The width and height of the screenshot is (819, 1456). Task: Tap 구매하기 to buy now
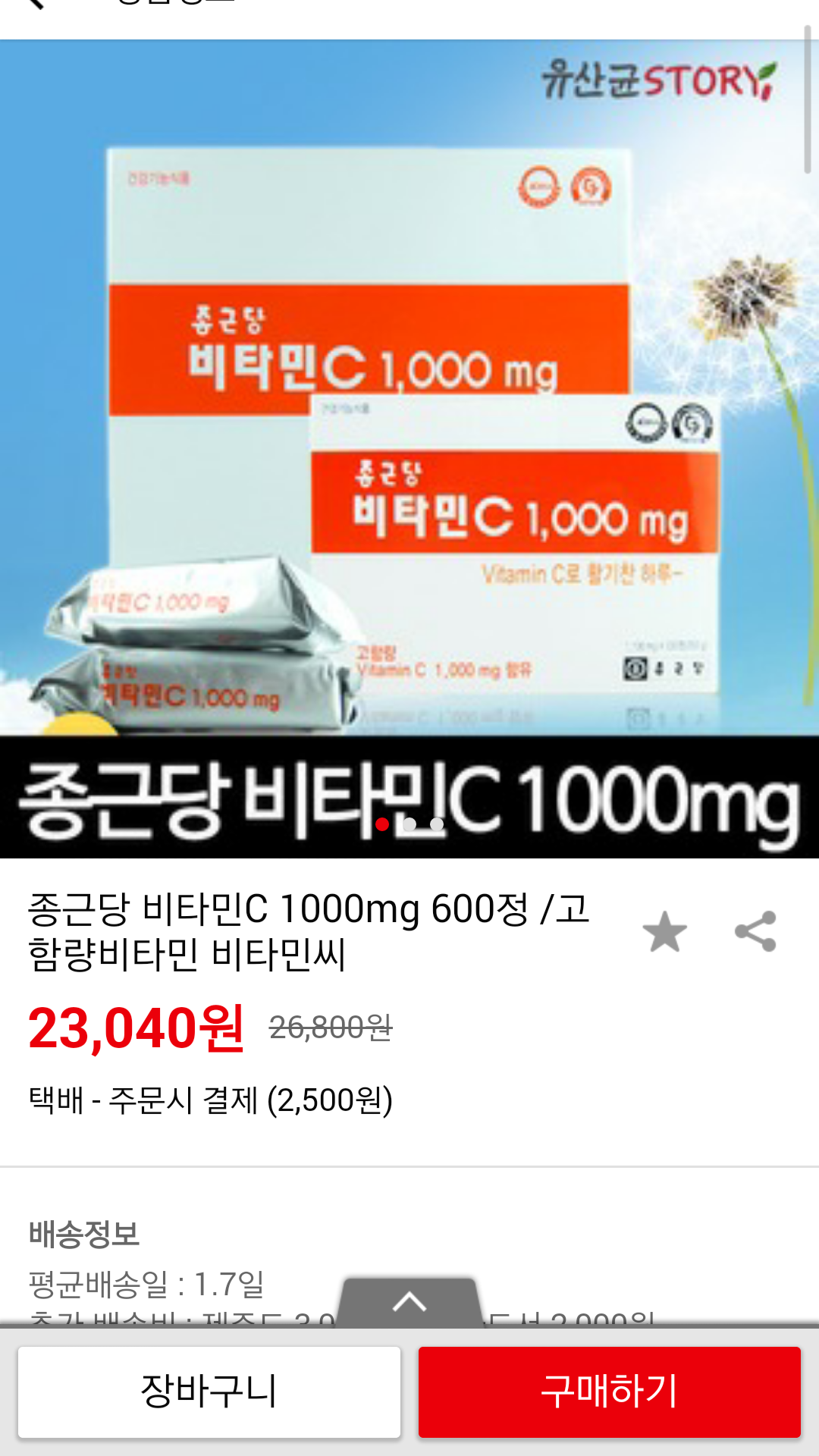(x=610, y=1392)
